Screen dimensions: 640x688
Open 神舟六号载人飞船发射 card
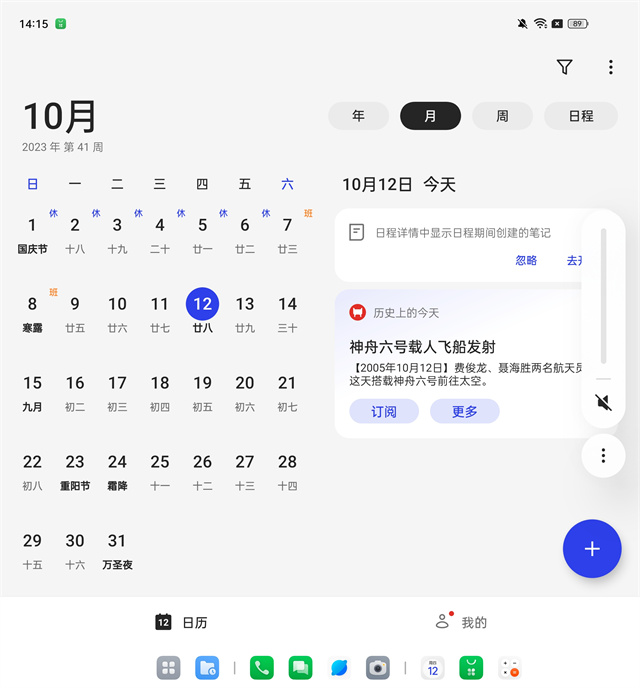pos(422,347)
